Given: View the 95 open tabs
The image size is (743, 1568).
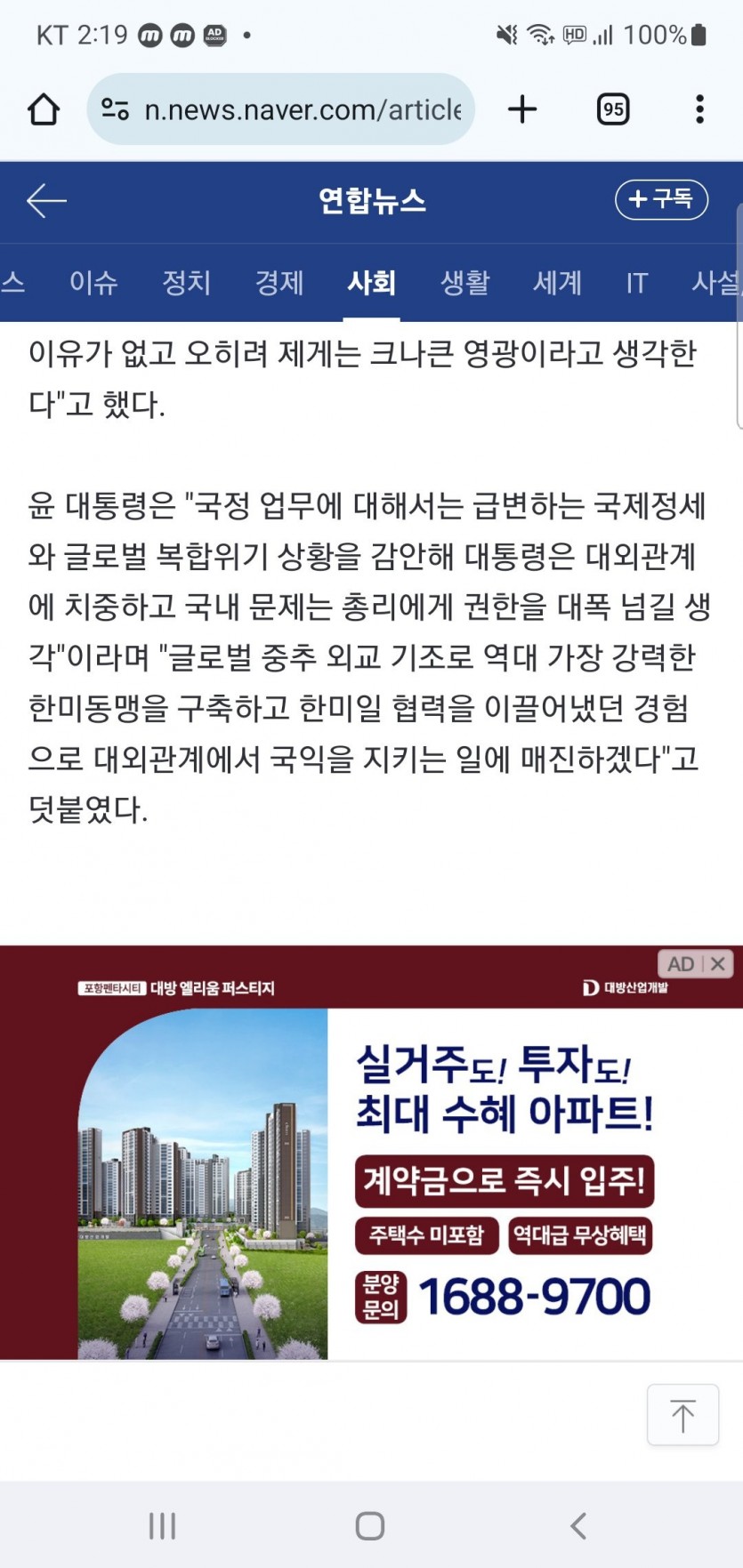Looking at the screenshot, I should [x=612, y=109].
